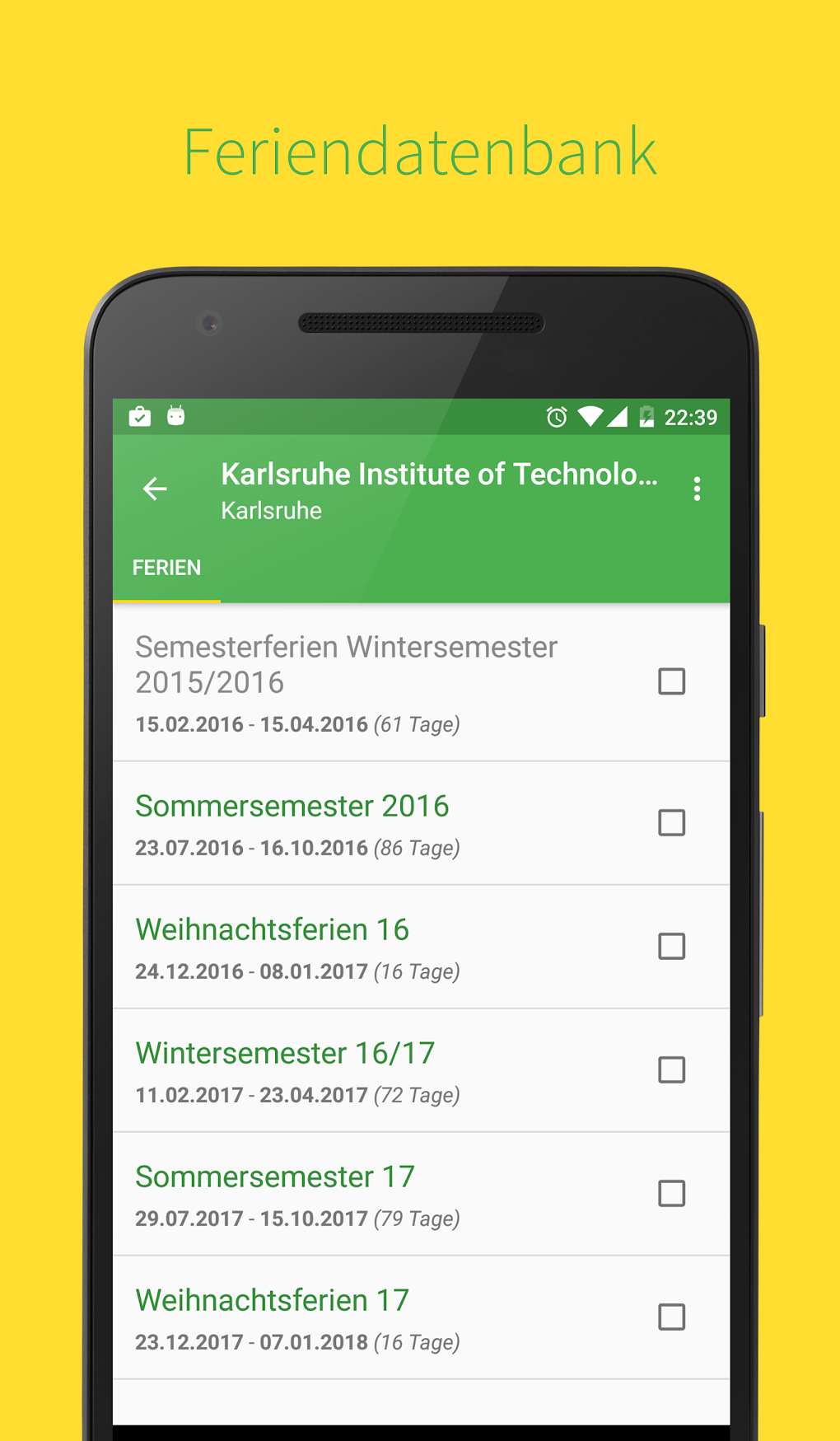840x1441 pixels.
Task: Check the Weihnachtsferien 17 entry
Action: point(672,1317)
